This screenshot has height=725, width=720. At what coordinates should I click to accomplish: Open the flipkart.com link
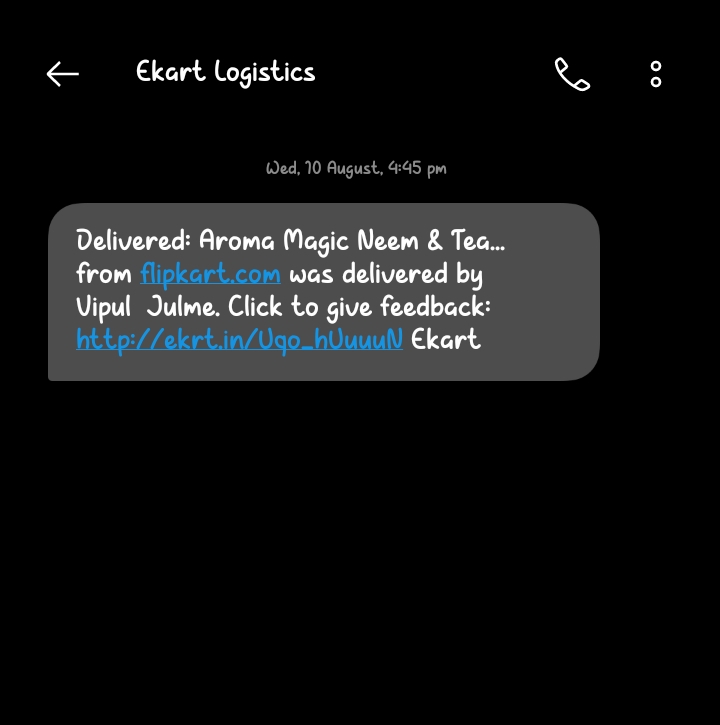(210, 274)
